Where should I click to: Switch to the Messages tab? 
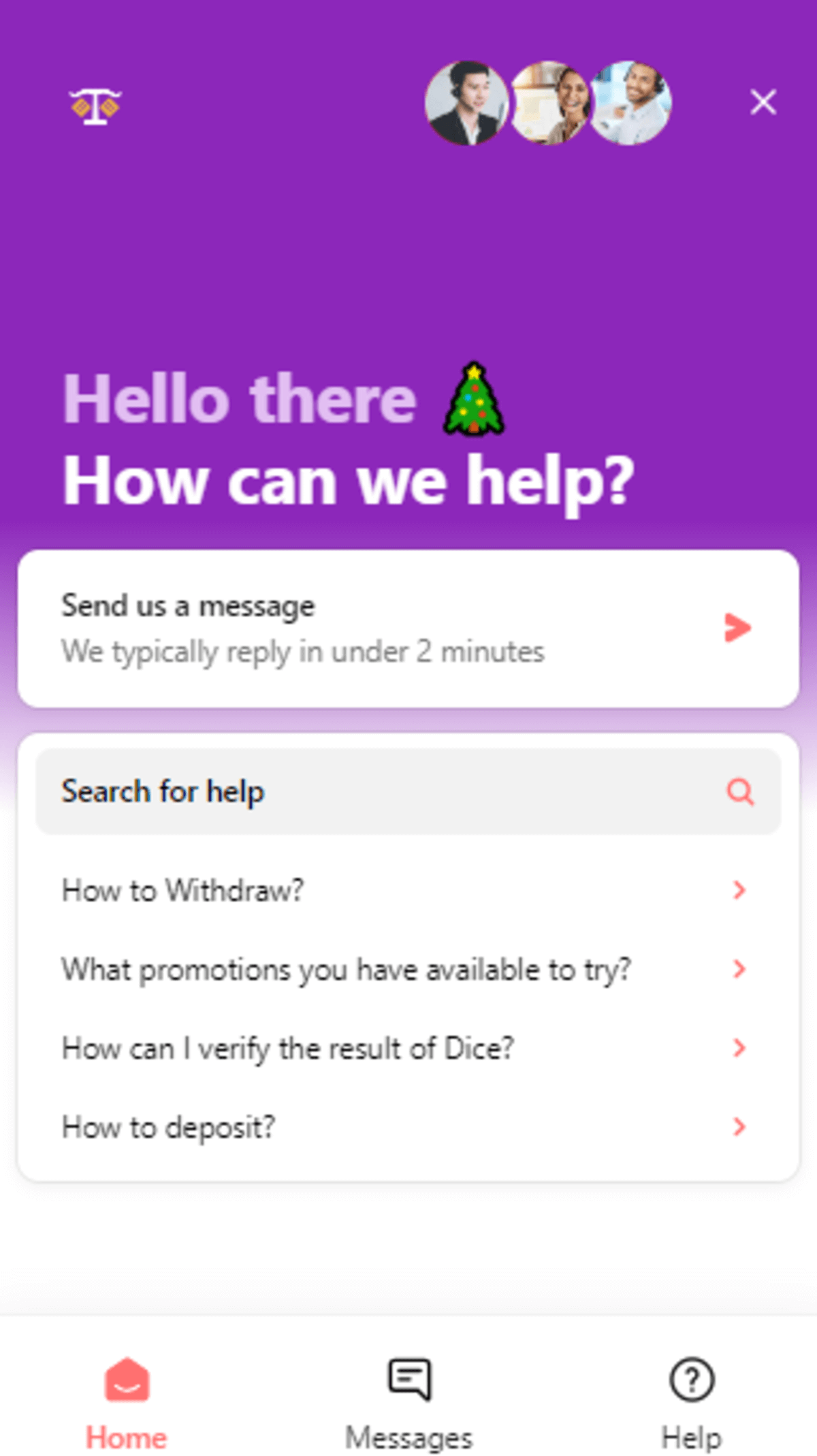click(x=408, y=1403)
